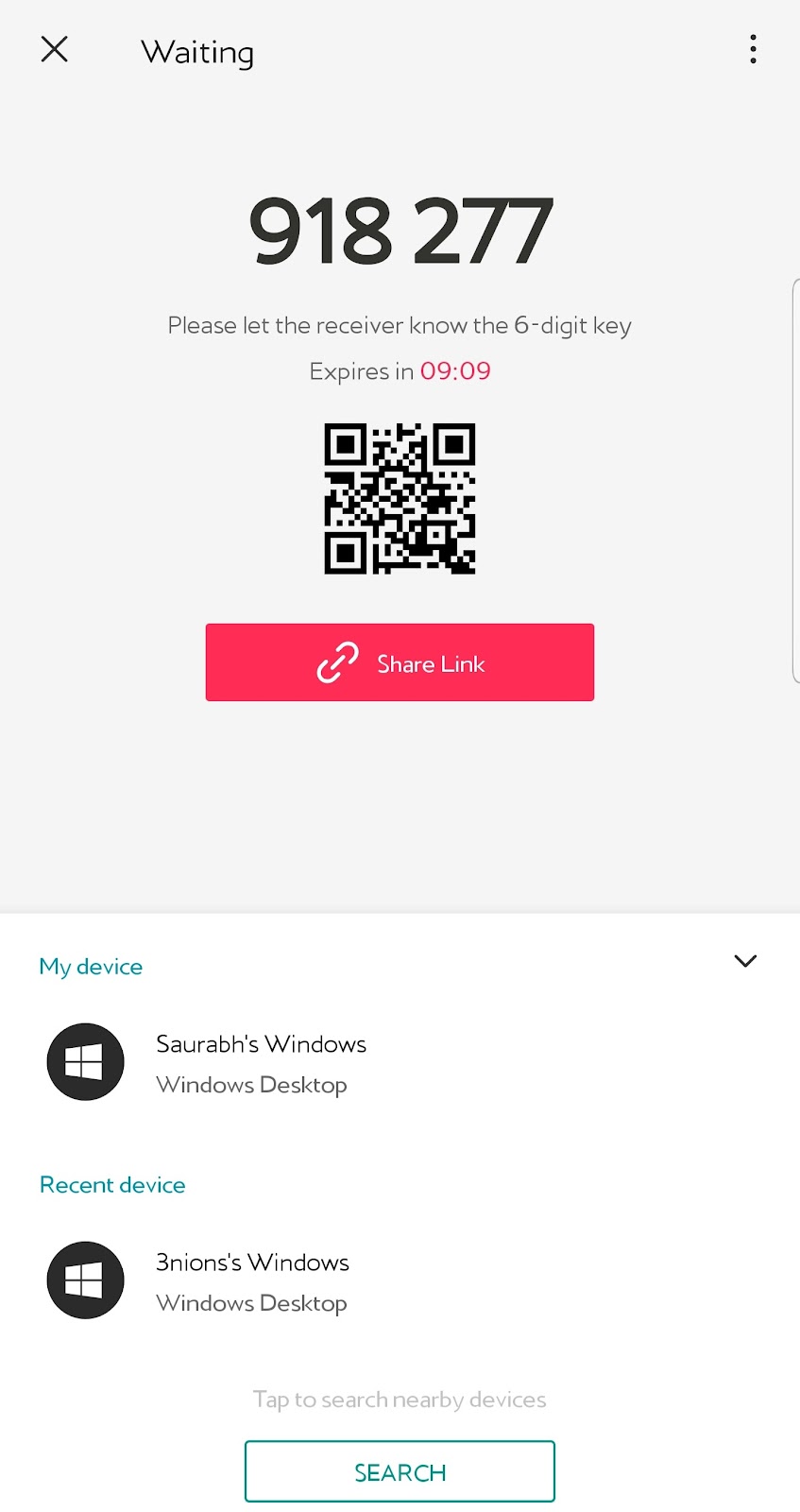Collapse the My device section
800x1512 pixels.
745,961
